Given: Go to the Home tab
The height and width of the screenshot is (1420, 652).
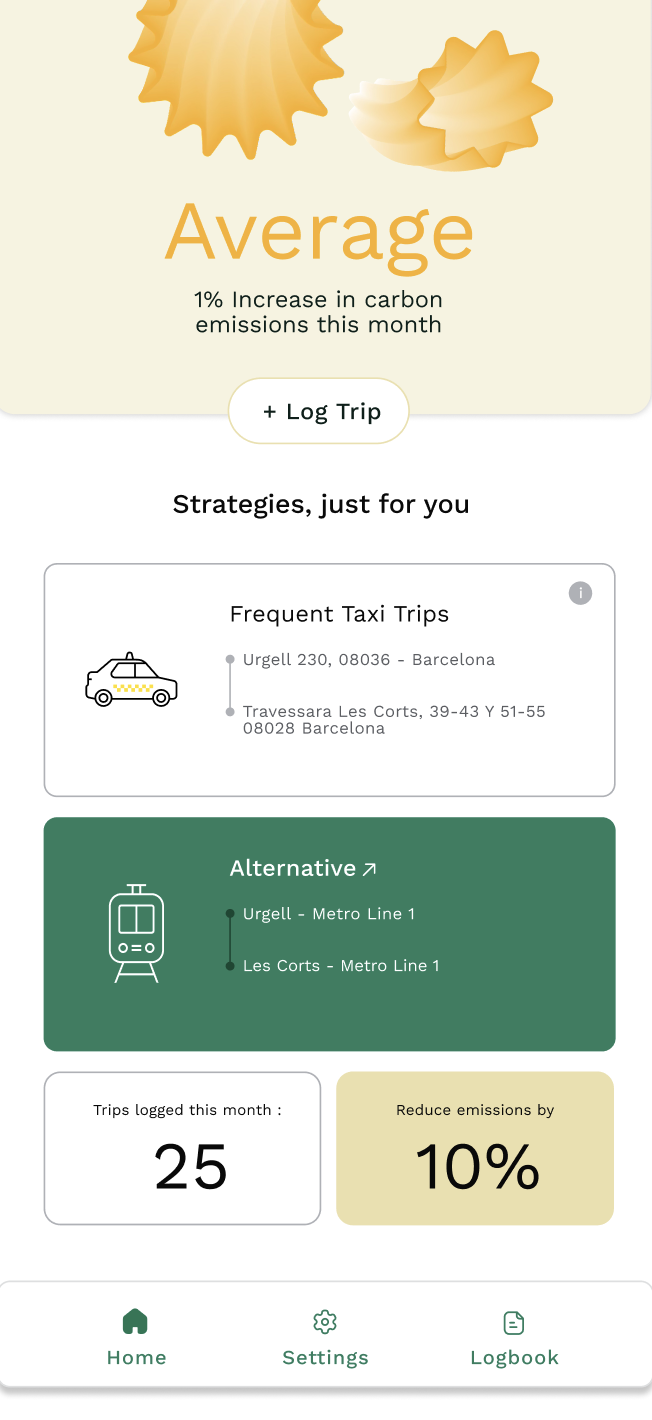Looking at the screenshot, I should coord(136,1337).
